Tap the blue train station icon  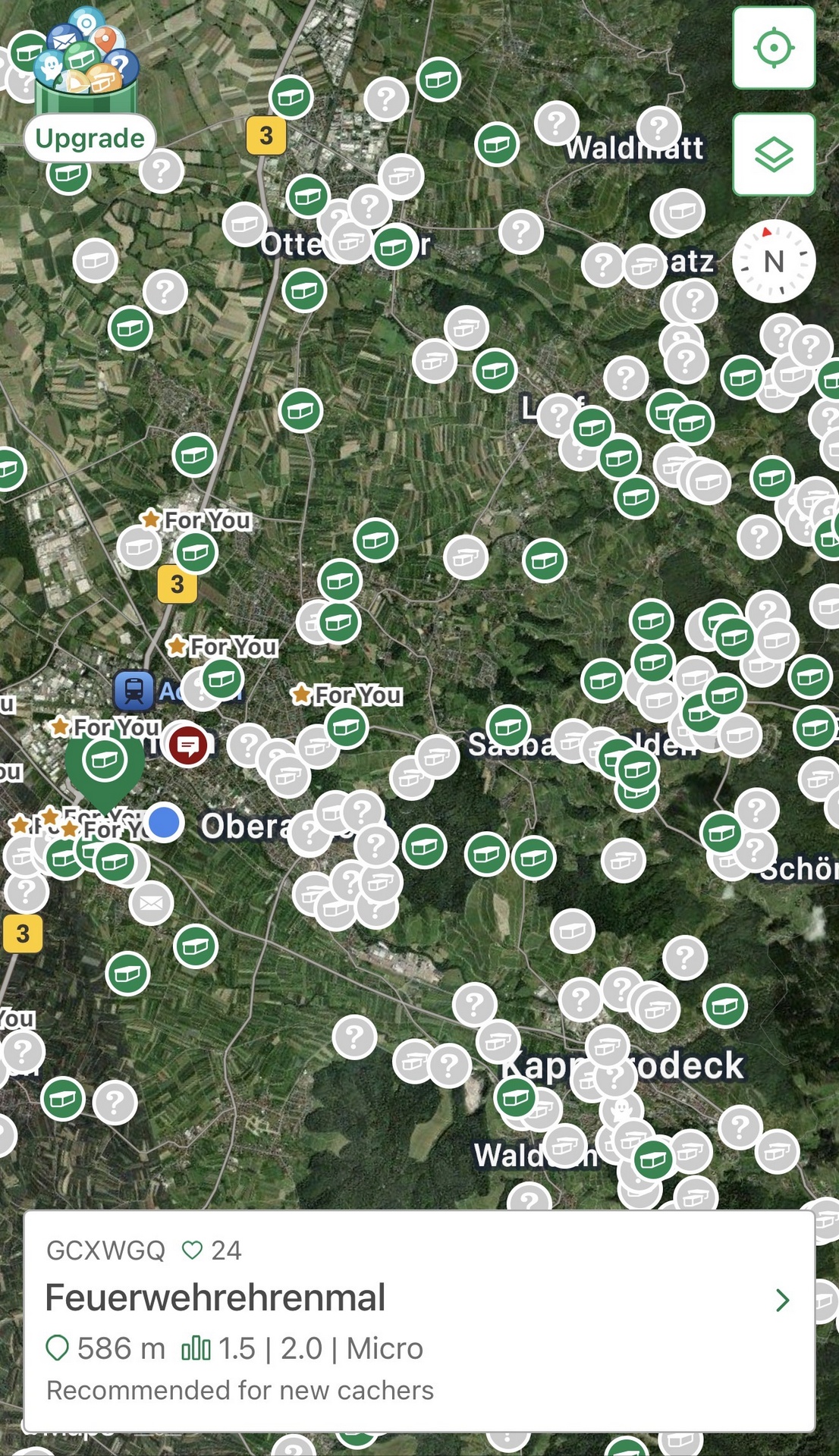click(x=134, y=690)
